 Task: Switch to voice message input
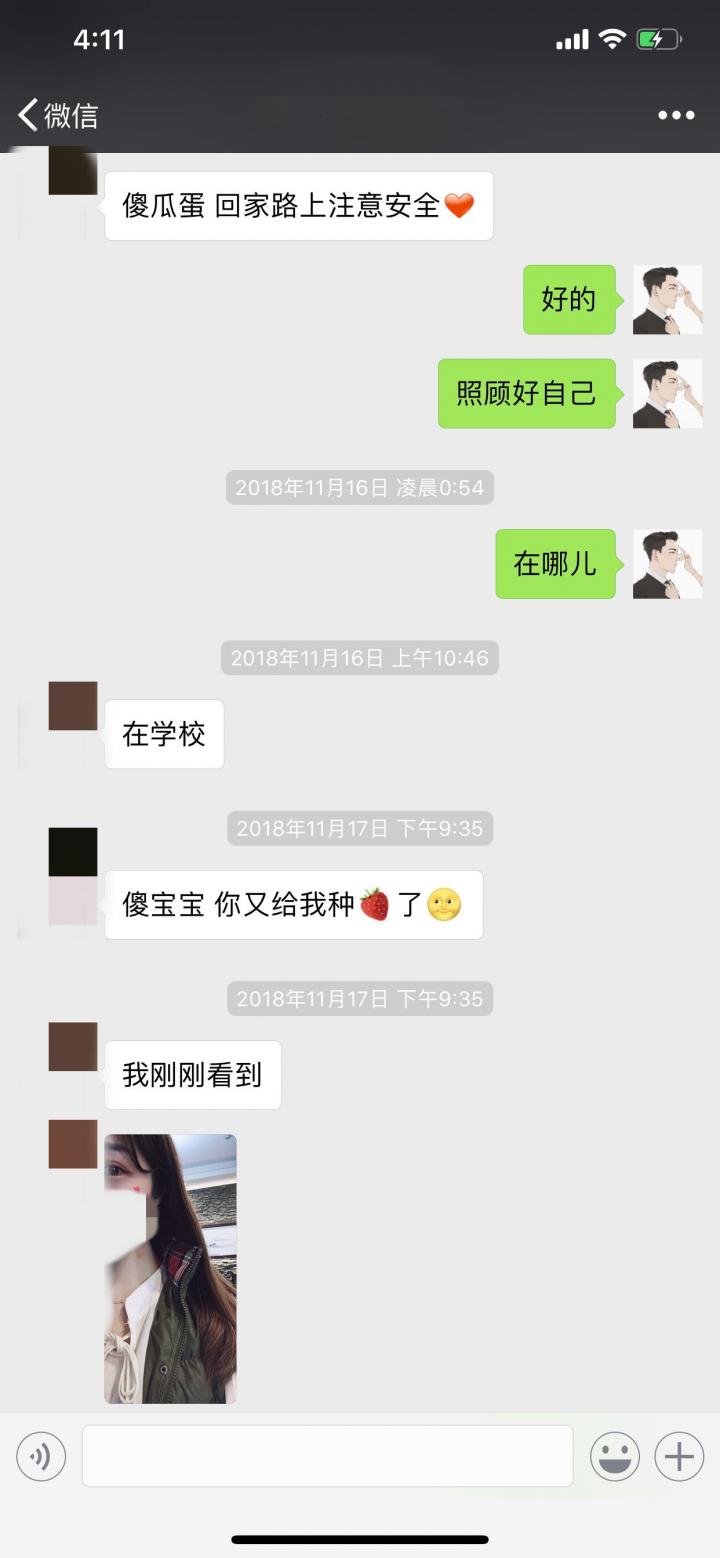point(41,1456)
